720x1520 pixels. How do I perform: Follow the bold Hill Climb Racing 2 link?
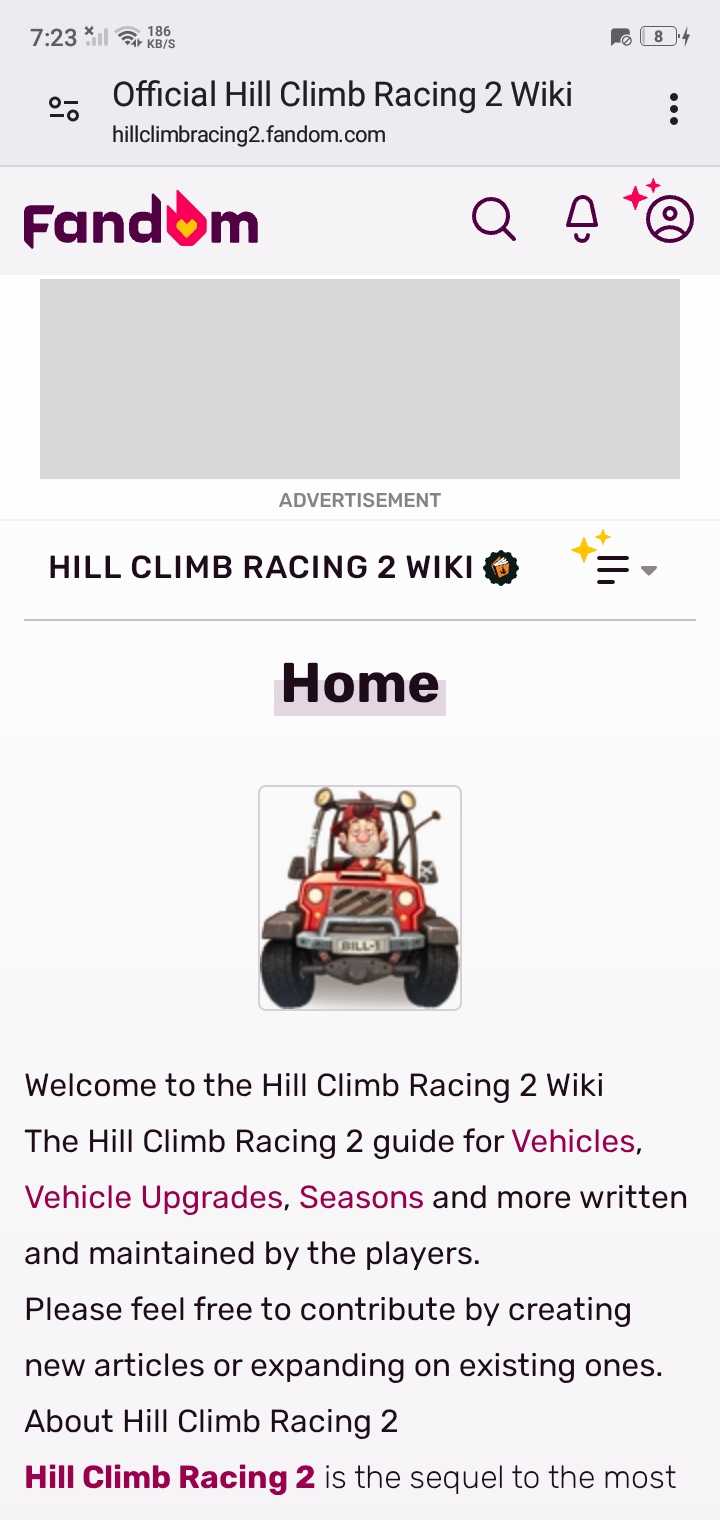pyautogui.click(x=170, y=1477)
